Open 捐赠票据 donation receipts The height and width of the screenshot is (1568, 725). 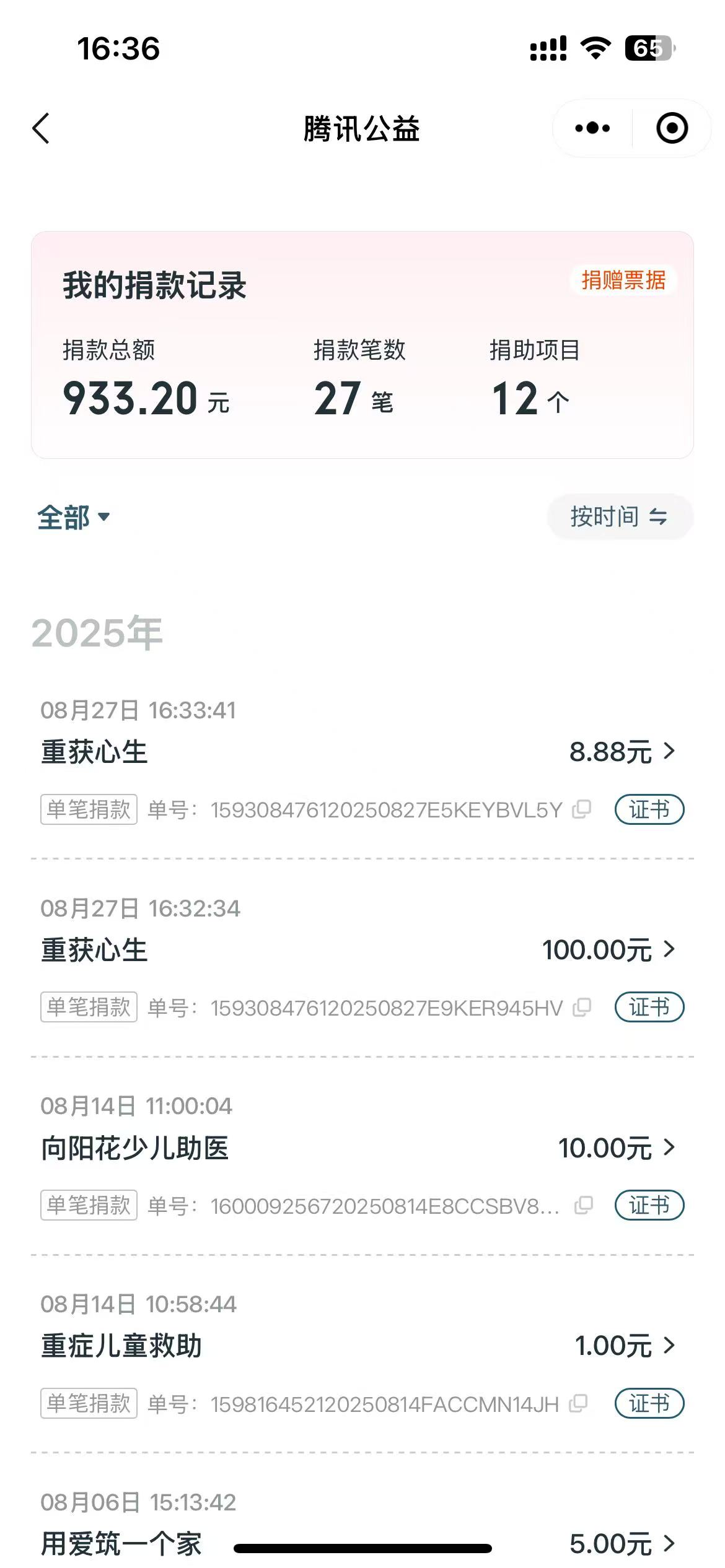click(623, 281)
